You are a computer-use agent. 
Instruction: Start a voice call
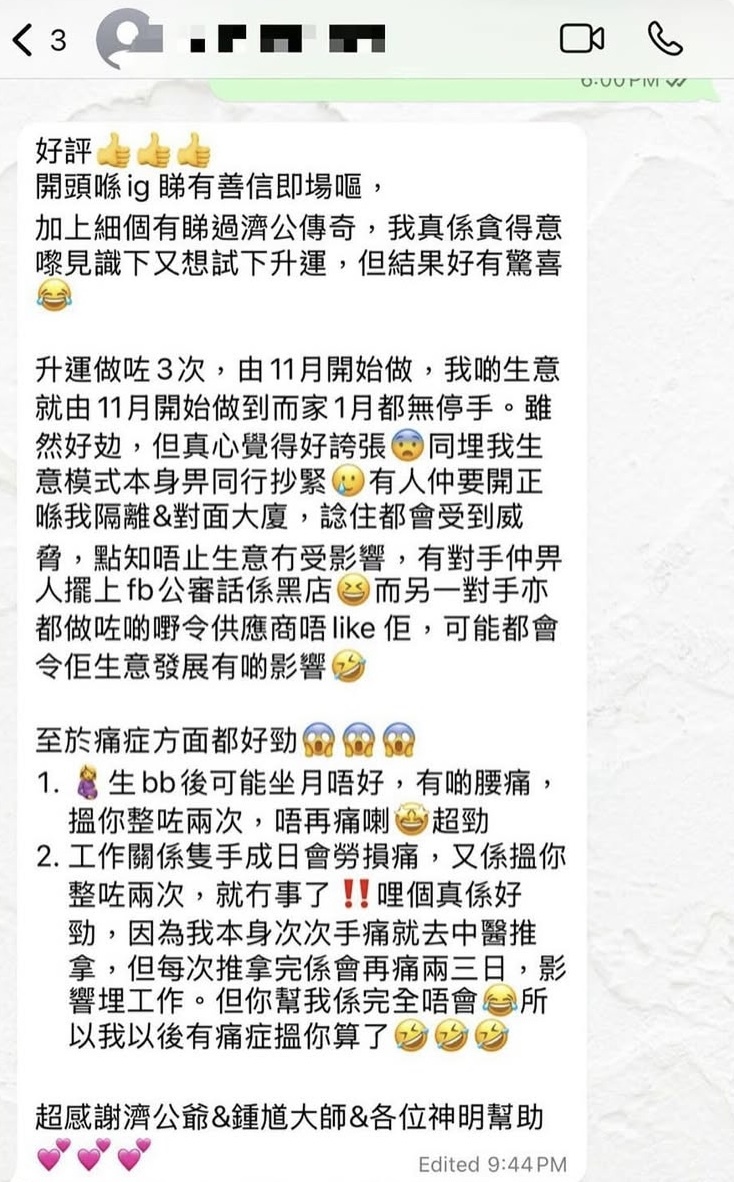[x=665, y=39]
